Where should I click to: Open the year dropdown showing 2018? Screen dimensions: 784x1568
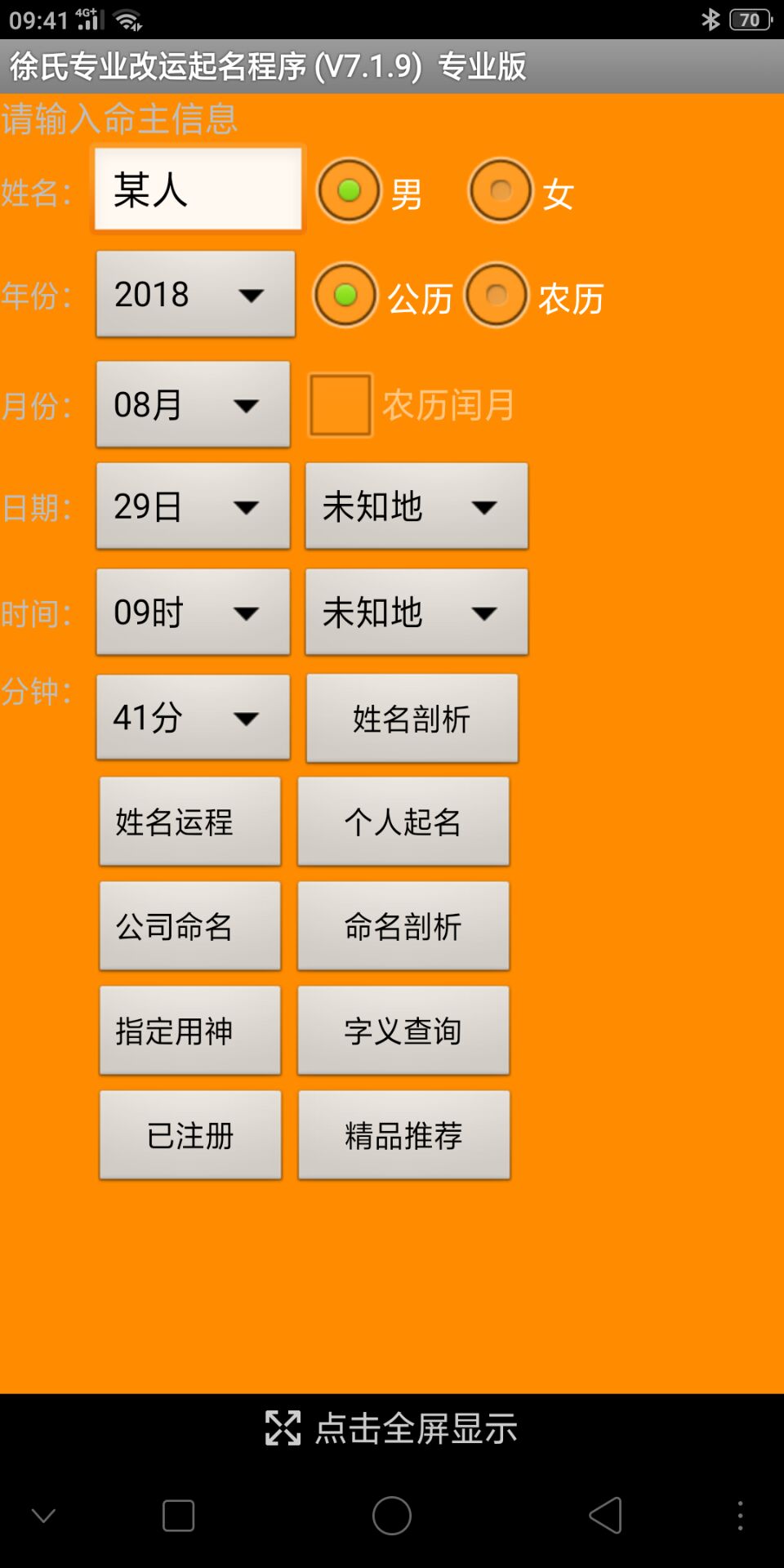[x=195, y=294]
